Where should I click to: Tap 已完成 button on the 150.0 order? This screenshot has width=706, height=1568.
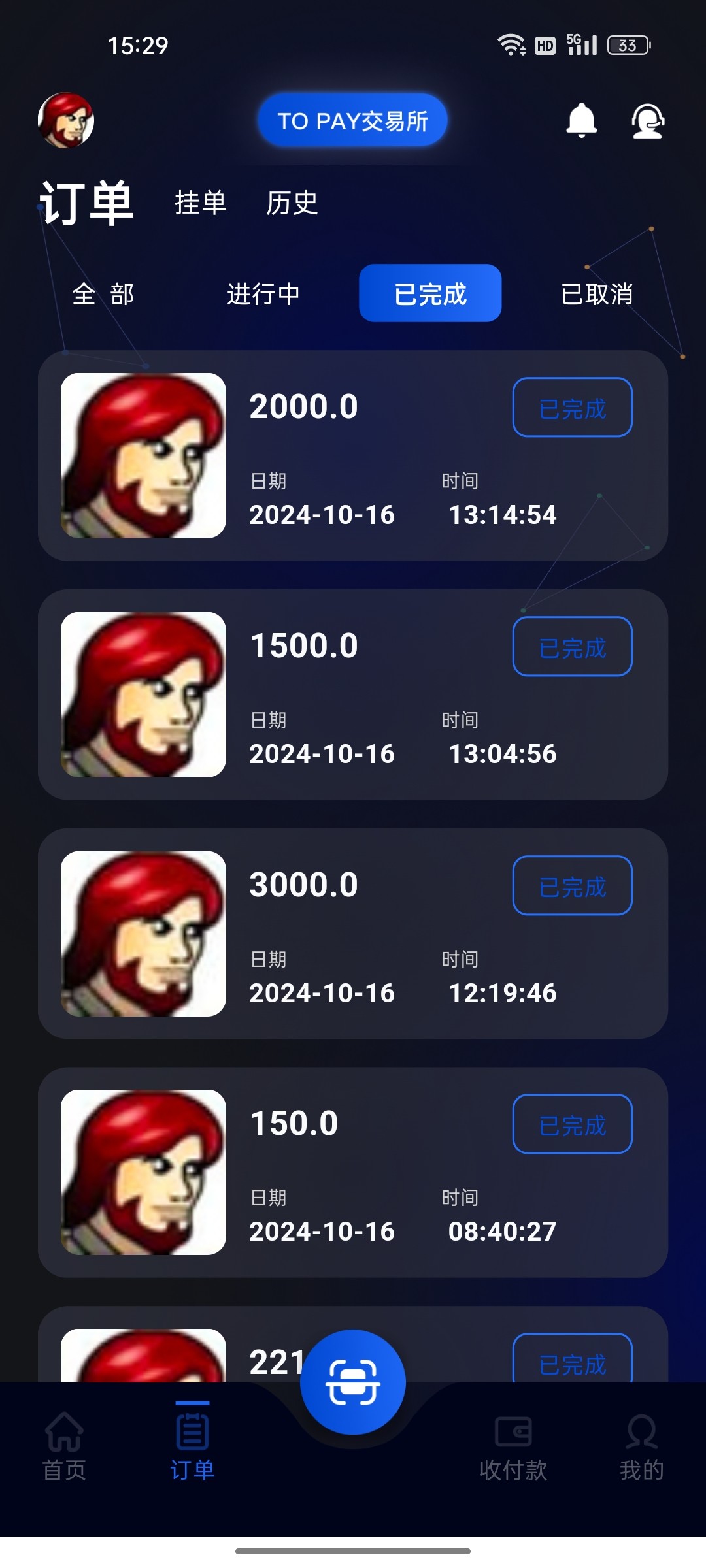point(572,1124)
